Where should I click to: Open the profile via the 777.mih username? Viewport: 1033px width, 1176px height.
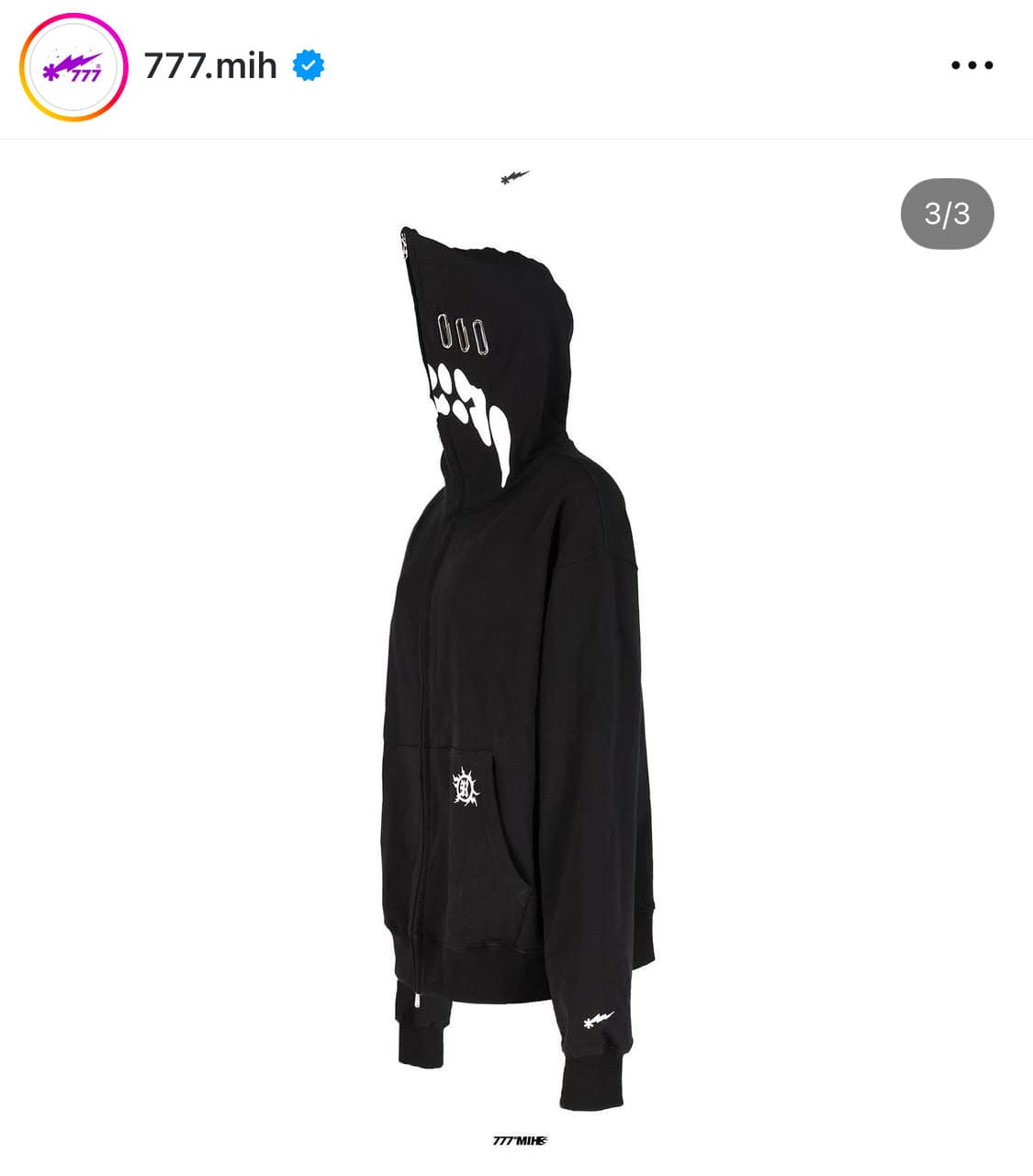click(209, 65)
